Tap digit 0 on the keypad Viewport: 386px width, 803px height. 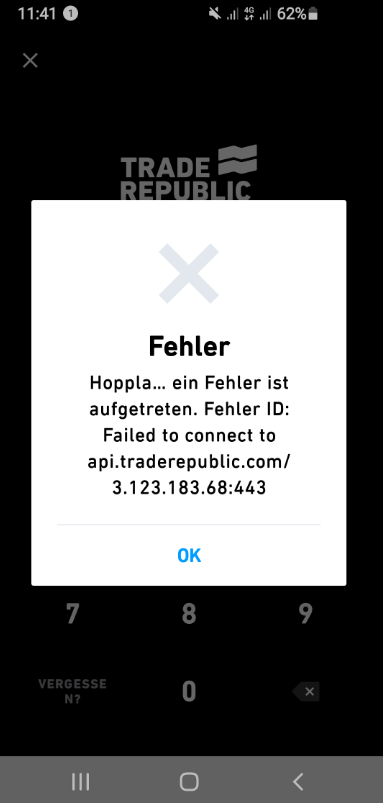(x=189, y=692)
